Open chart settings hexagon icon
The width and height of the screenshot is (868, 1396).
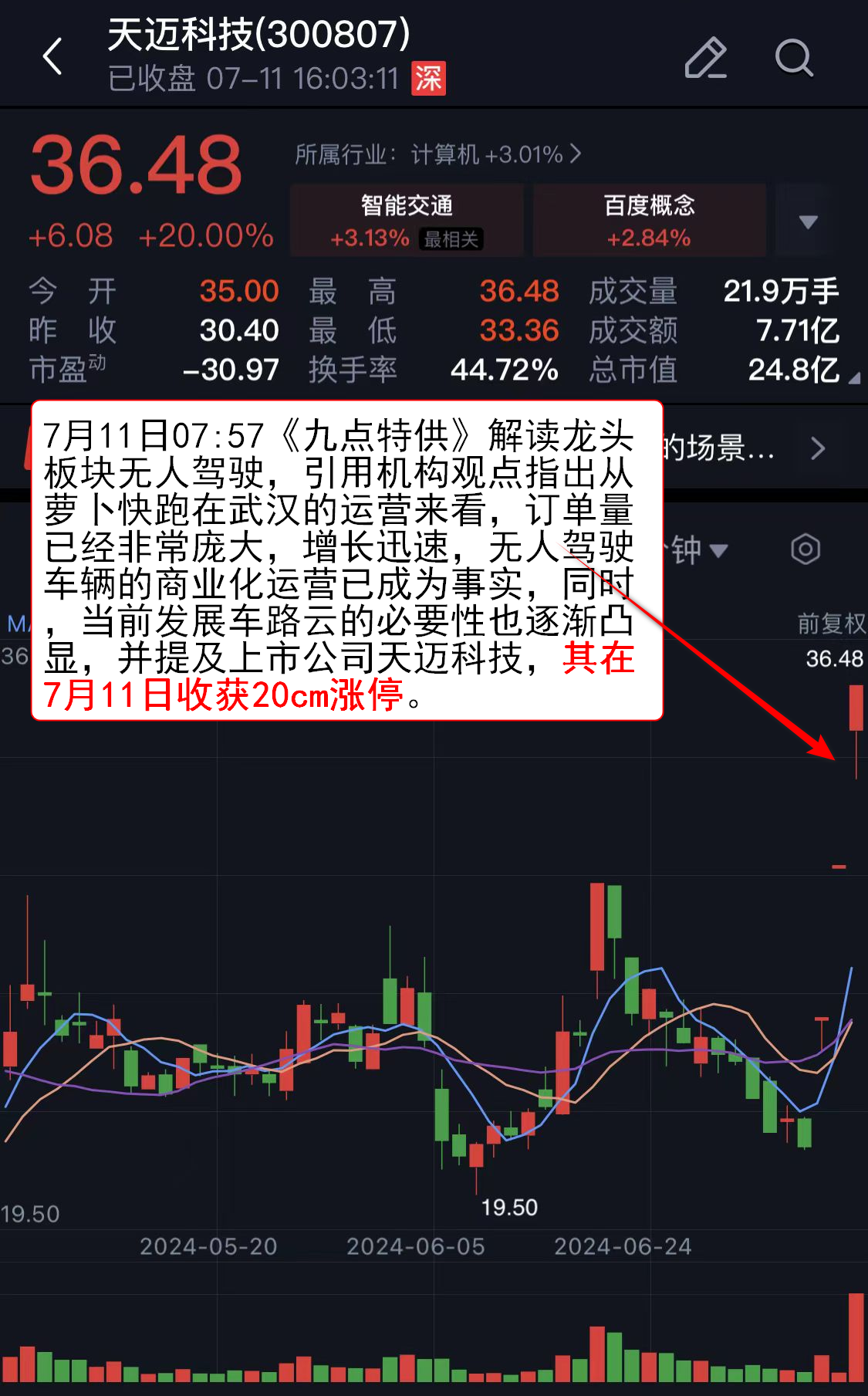coord(806,549)
